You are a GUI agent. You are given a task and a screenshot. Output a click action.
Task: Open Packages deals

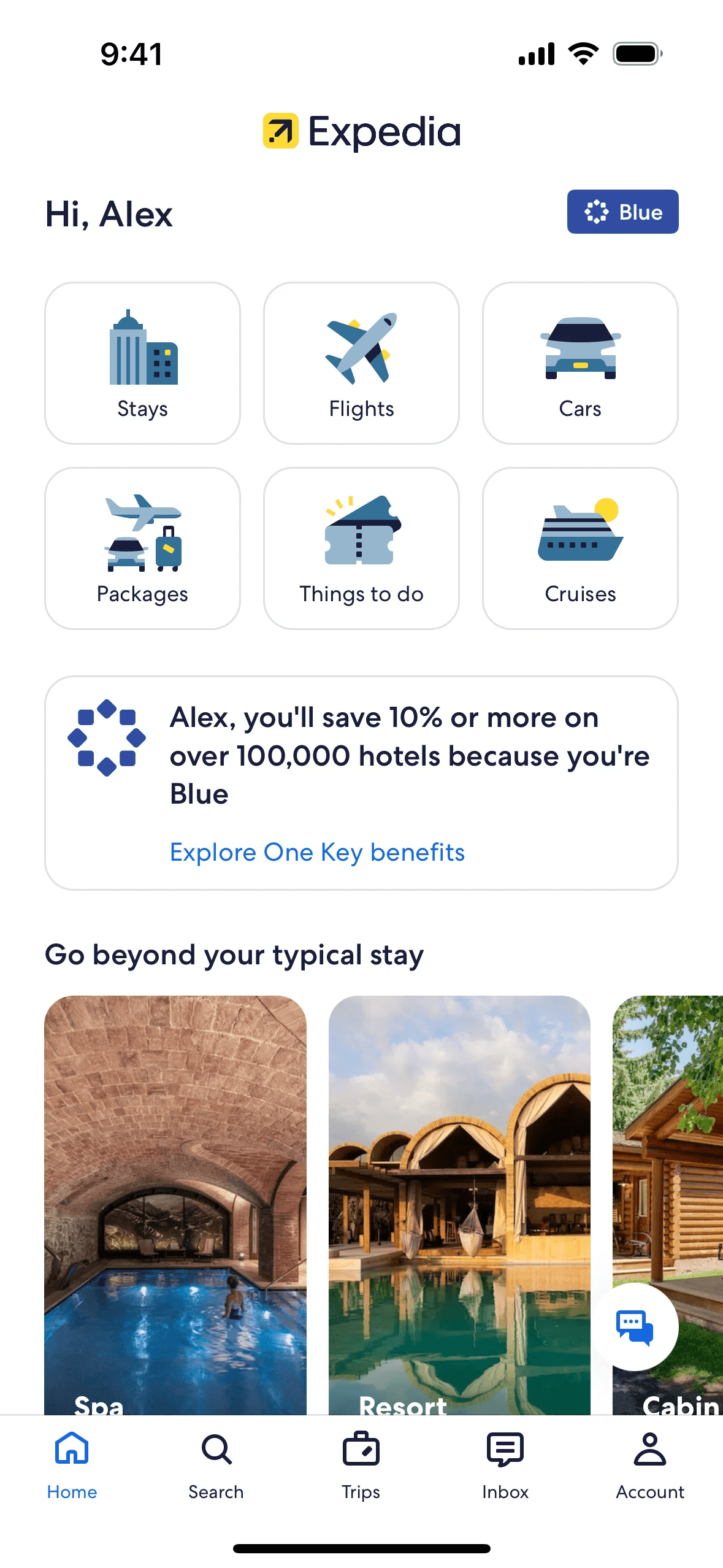pos(142,548)
